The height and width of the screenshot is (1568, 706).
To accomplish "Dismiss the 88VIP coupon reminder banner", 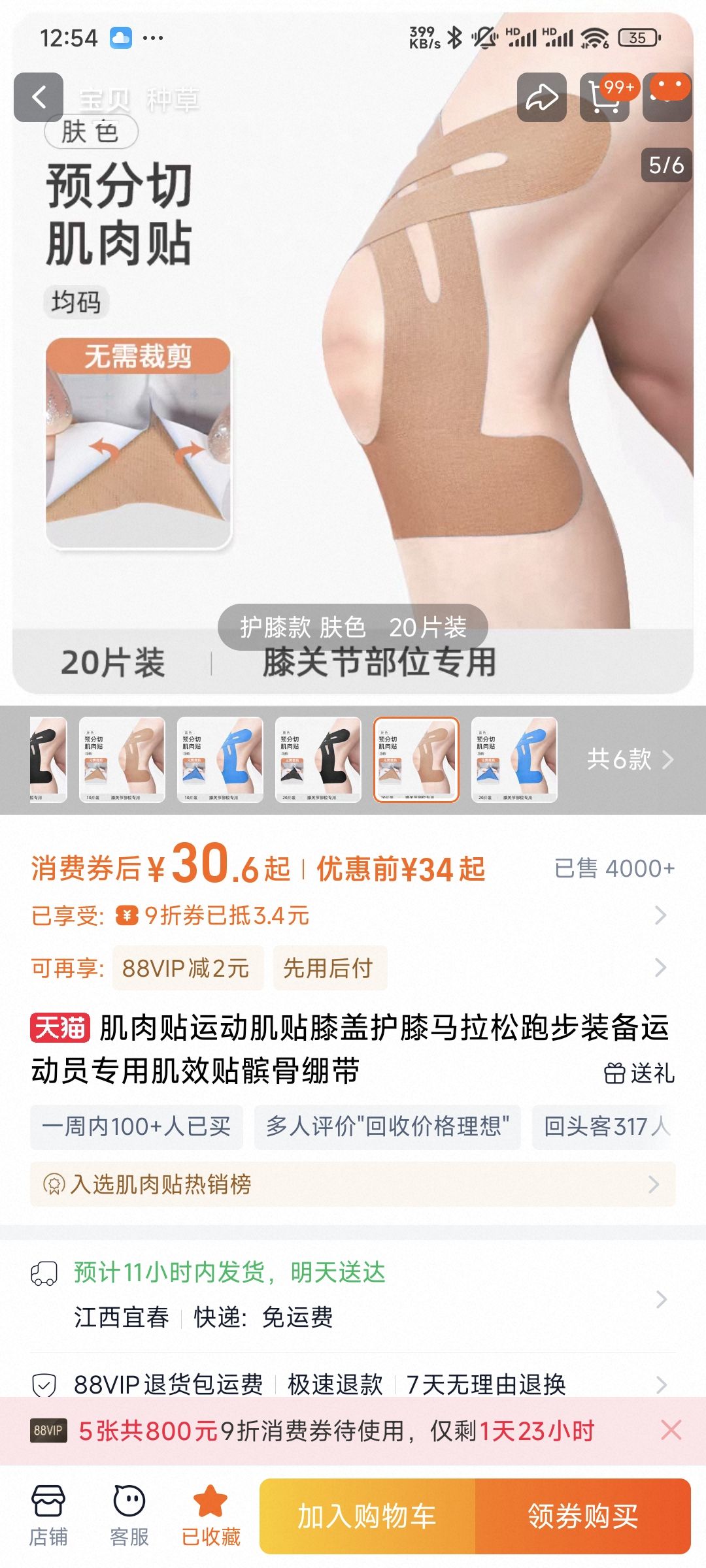I will (671, 1430).
